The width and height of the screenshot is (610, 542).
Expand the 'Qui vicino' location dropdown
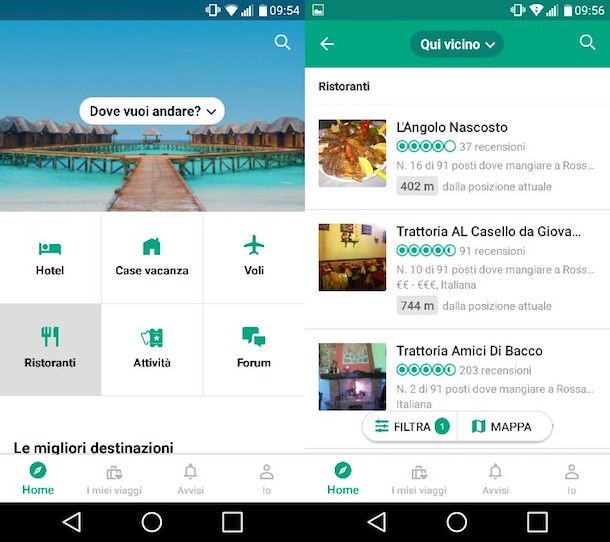coord(457,44)
